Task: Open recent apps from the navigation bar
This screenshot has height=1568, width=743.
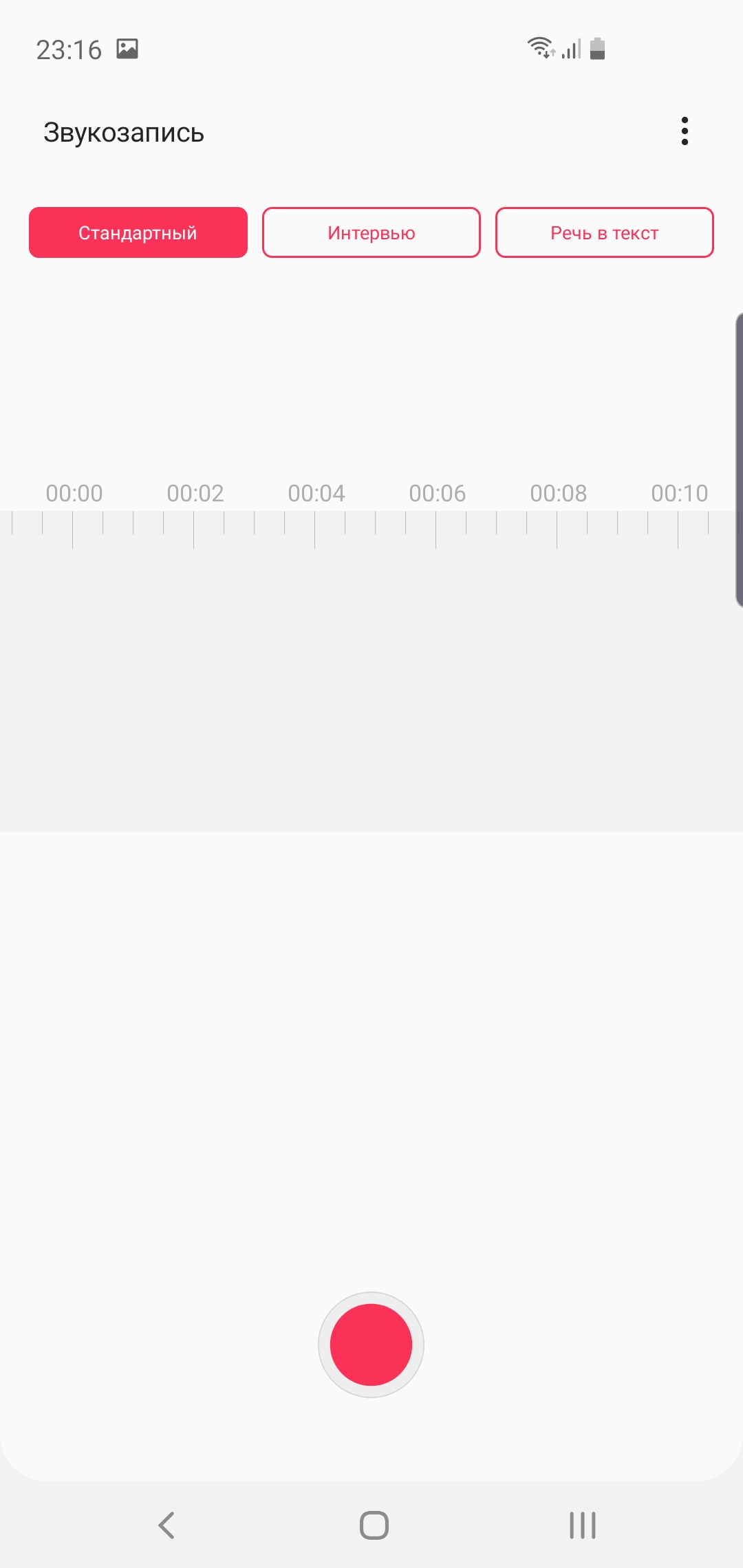Action: pyautogui.click(x=582, y=1525)
